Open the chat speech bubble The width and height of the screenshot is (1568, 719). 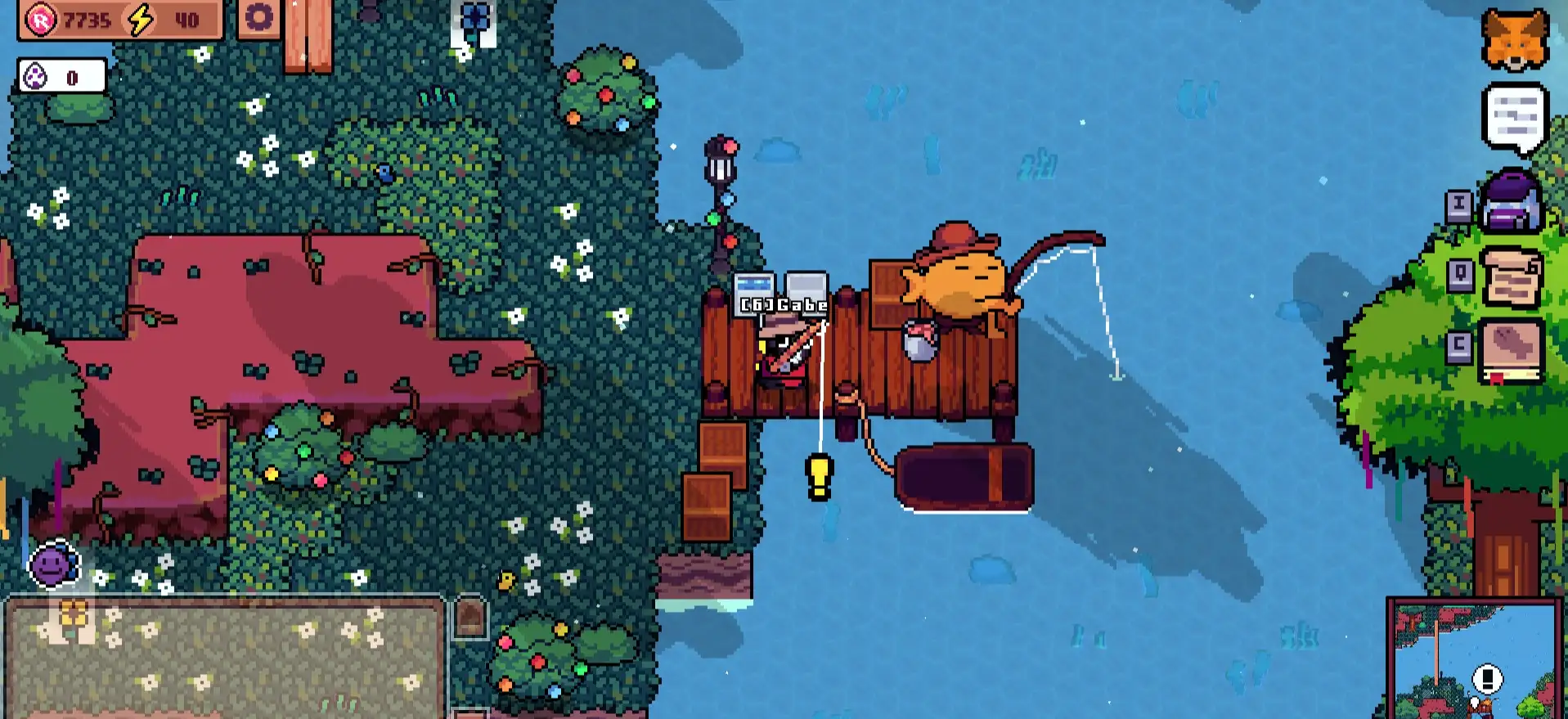tap(1515, 119)
